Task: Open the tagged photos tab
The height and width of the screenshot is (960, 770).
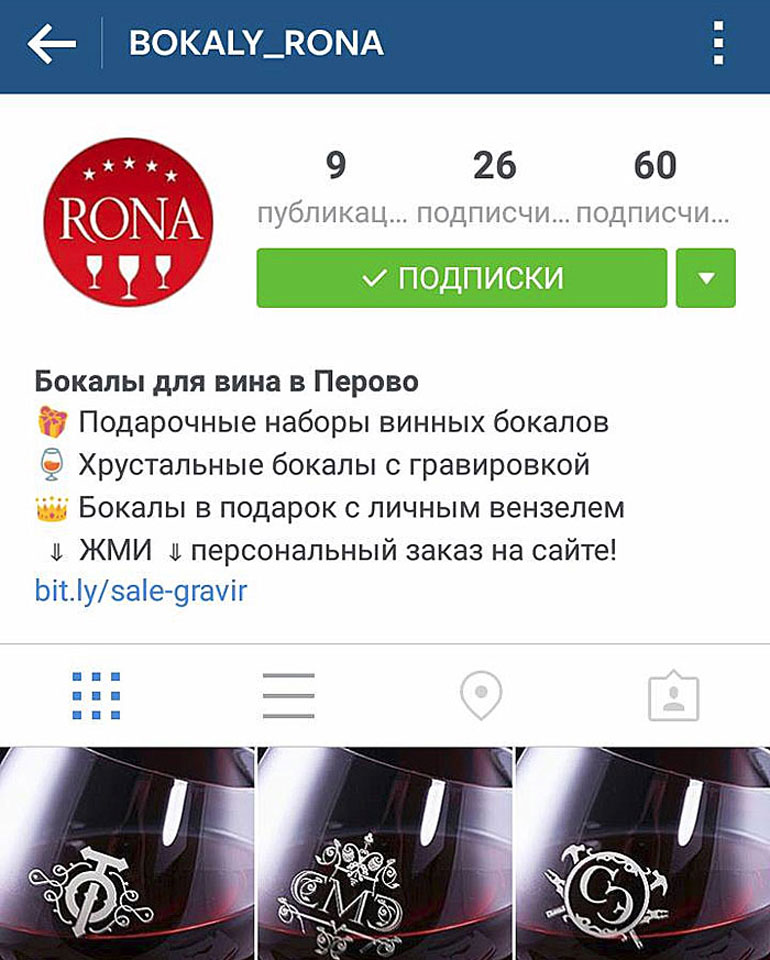Action: tap(673, 697)
